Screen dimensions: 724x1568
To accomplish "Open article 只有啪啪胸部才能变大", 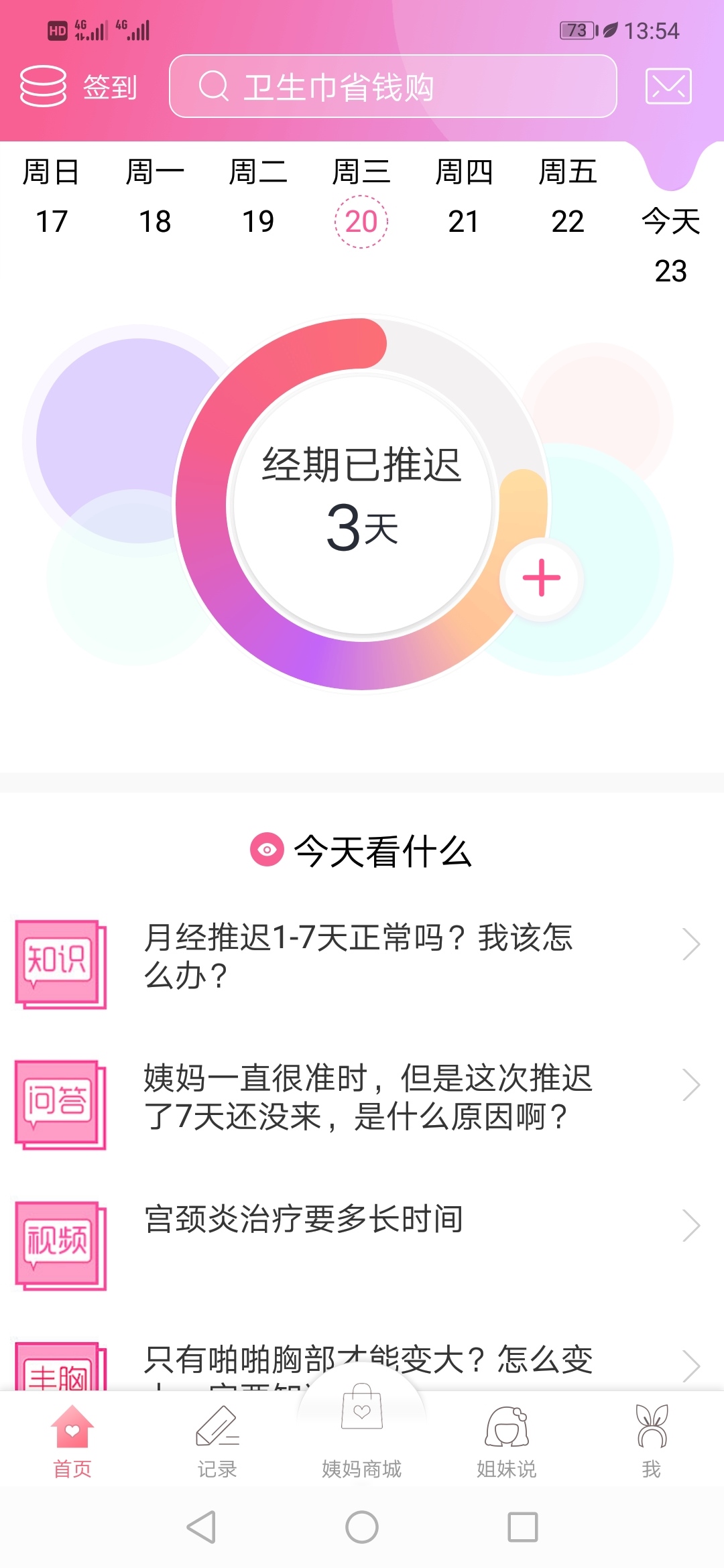I will (367, 1362).
